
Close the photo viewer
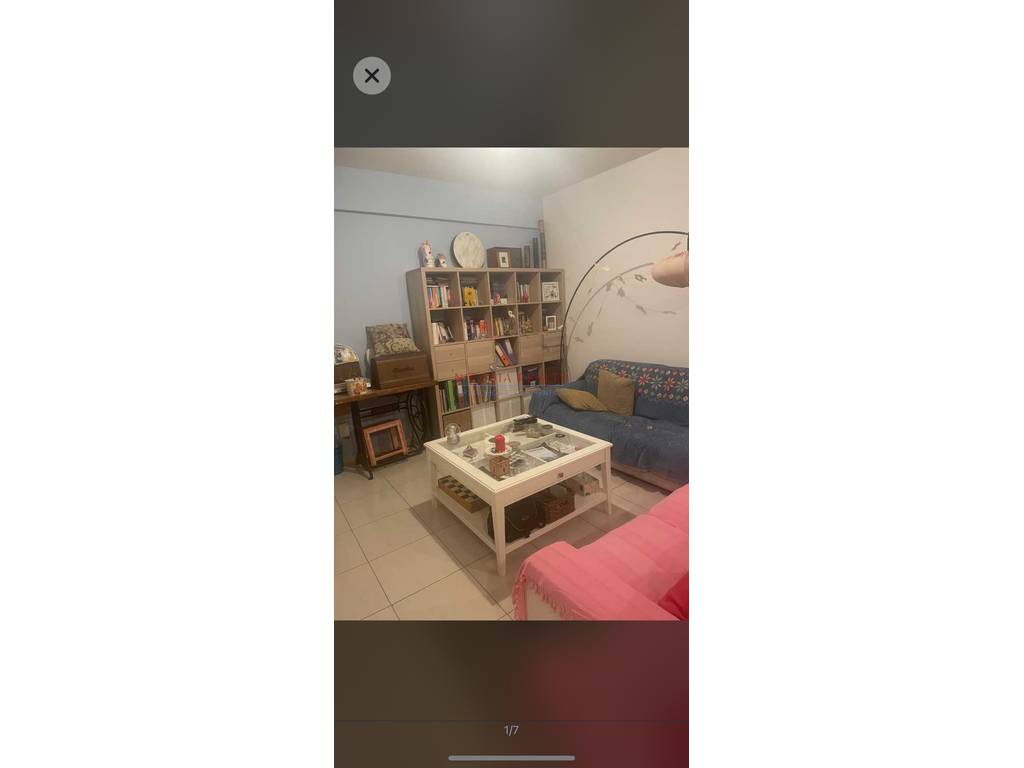[372, 76]
